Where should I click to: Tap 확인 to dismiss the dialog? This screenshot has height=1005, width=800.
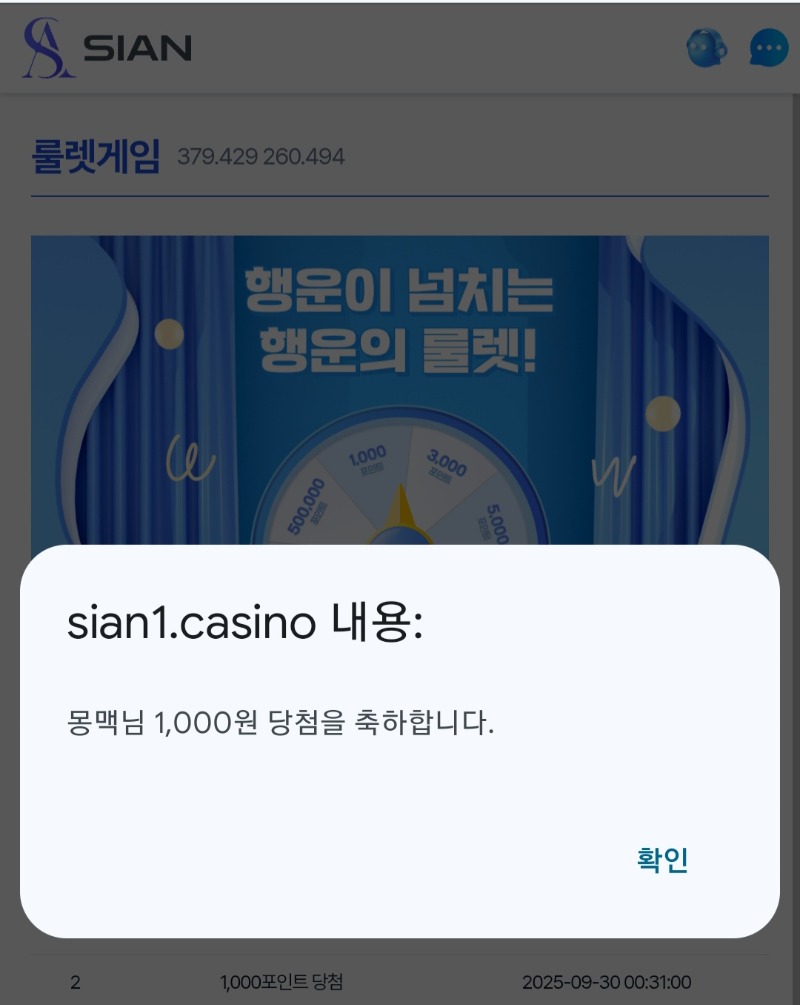coord(662,860)
